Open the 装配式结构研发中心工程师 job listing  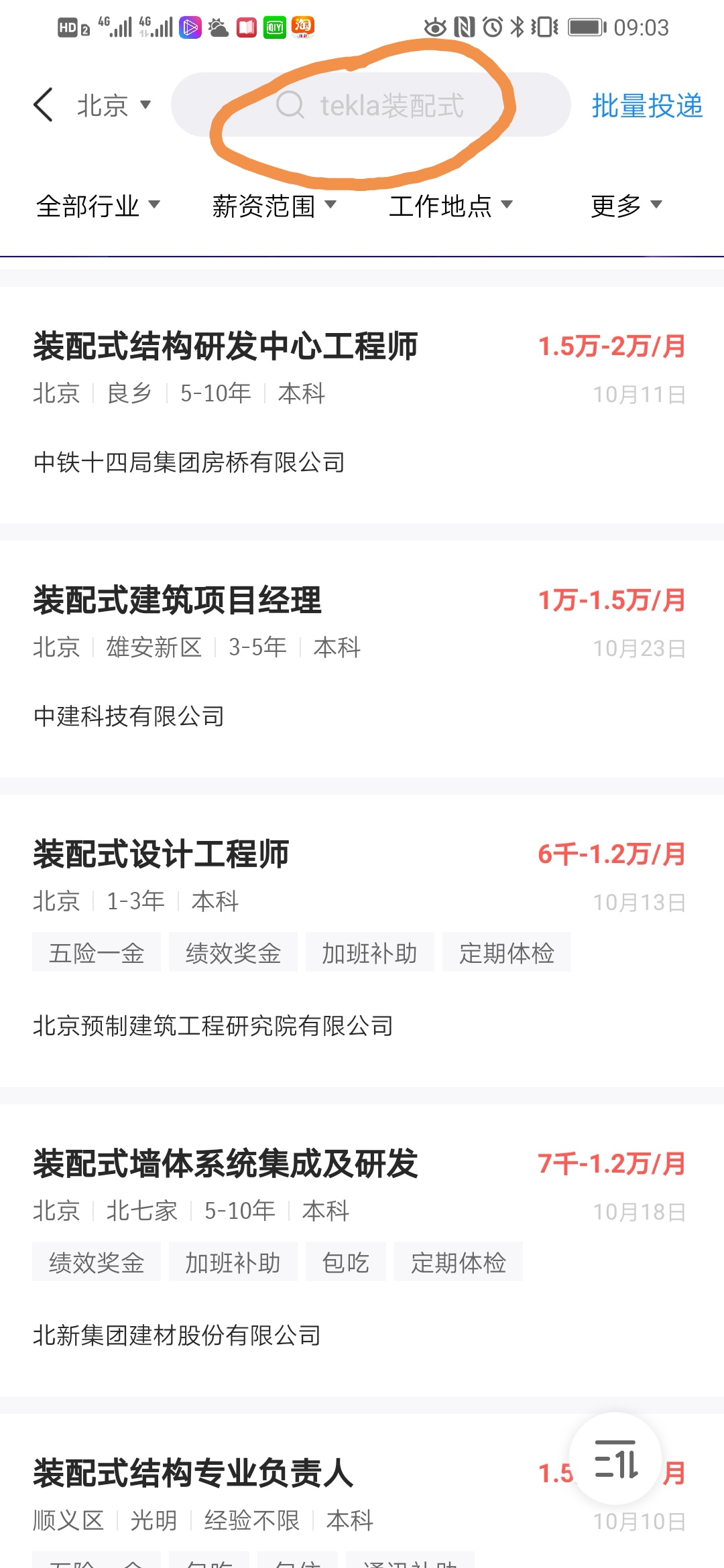[225, 346]
